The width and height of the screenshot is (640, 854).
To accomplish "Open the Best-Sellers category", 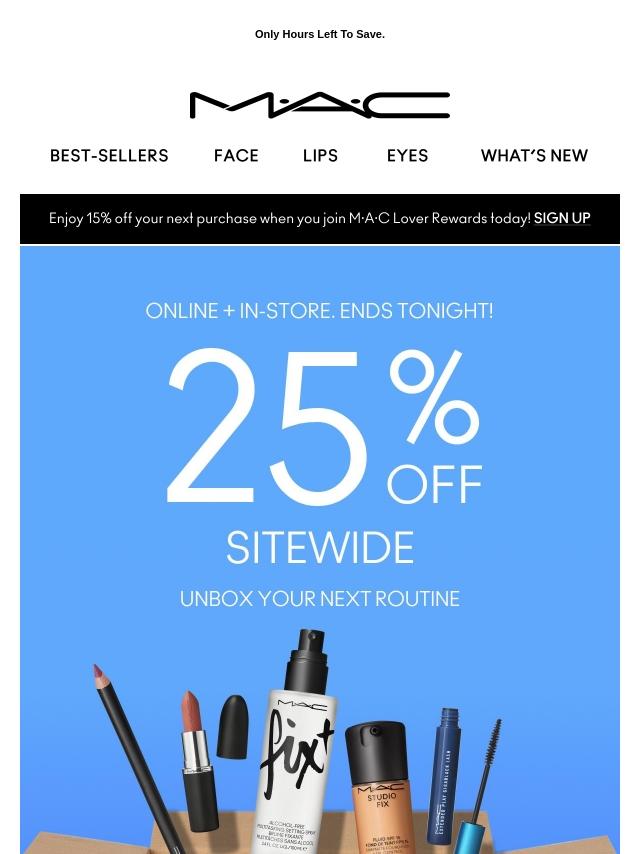I will point(109,156).
